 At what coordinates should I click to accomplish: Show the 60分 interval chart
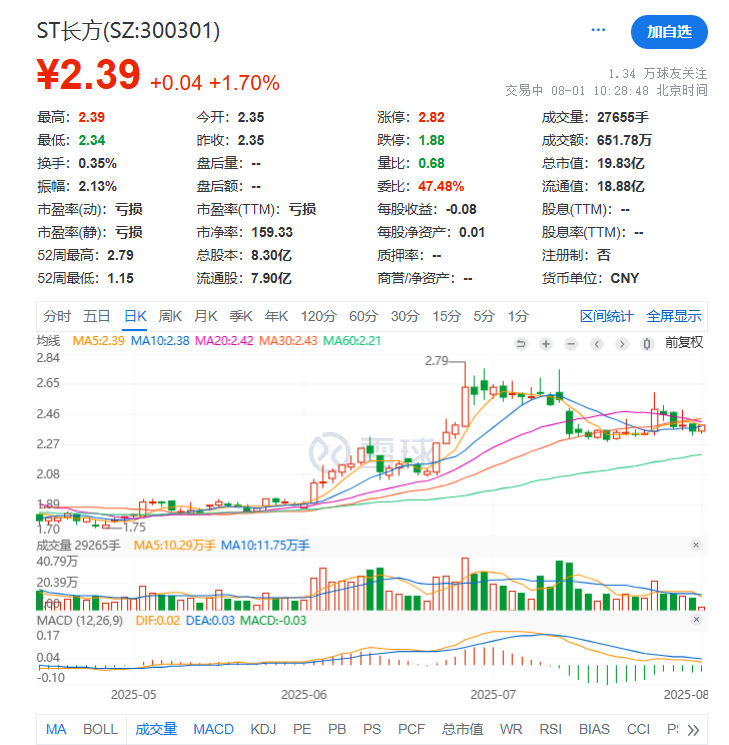click(x=364, y=316)
